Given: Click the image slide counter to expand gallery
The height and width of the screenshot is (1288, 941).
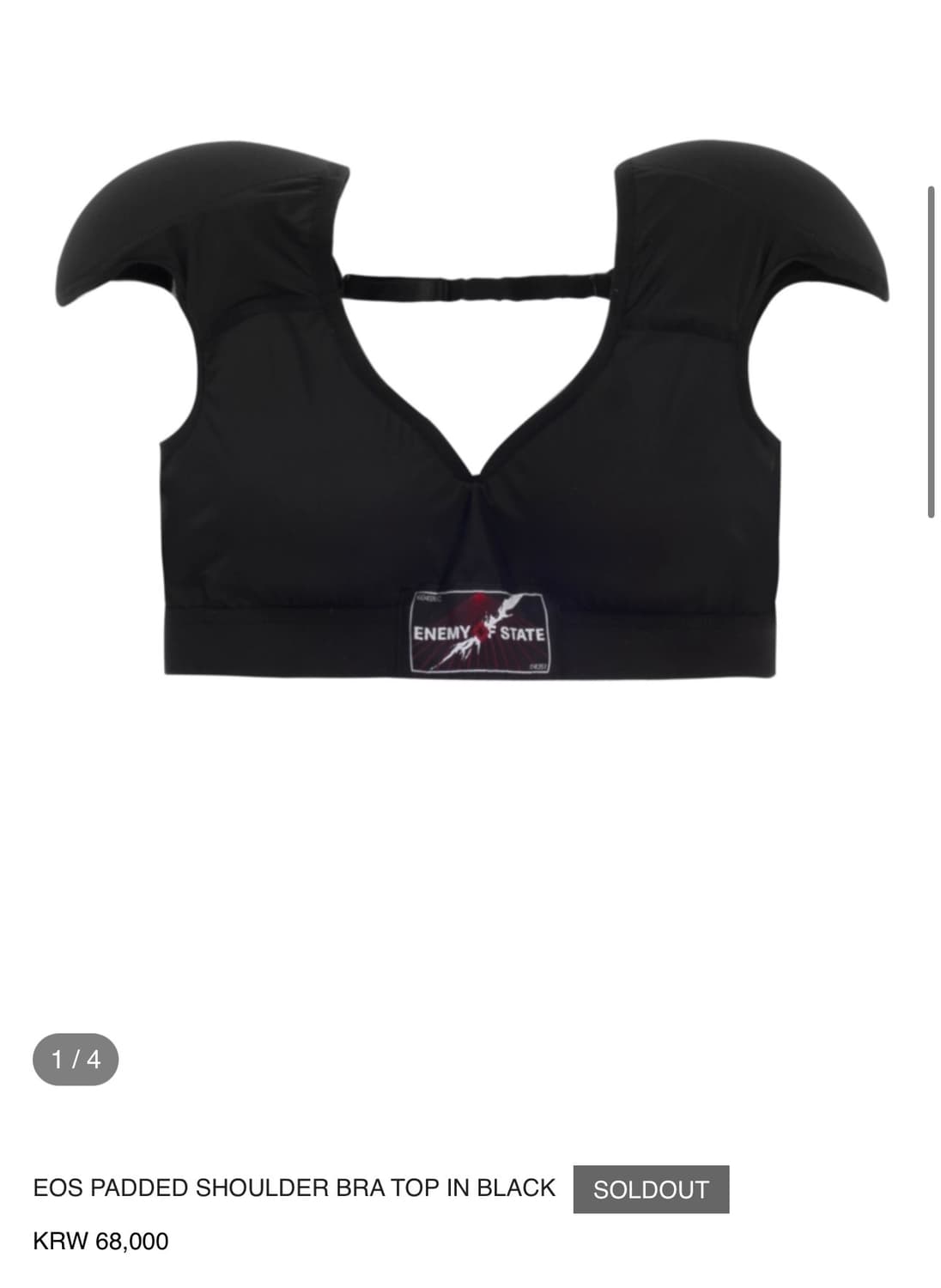Looking at the screenshot, I should 77,1060.
